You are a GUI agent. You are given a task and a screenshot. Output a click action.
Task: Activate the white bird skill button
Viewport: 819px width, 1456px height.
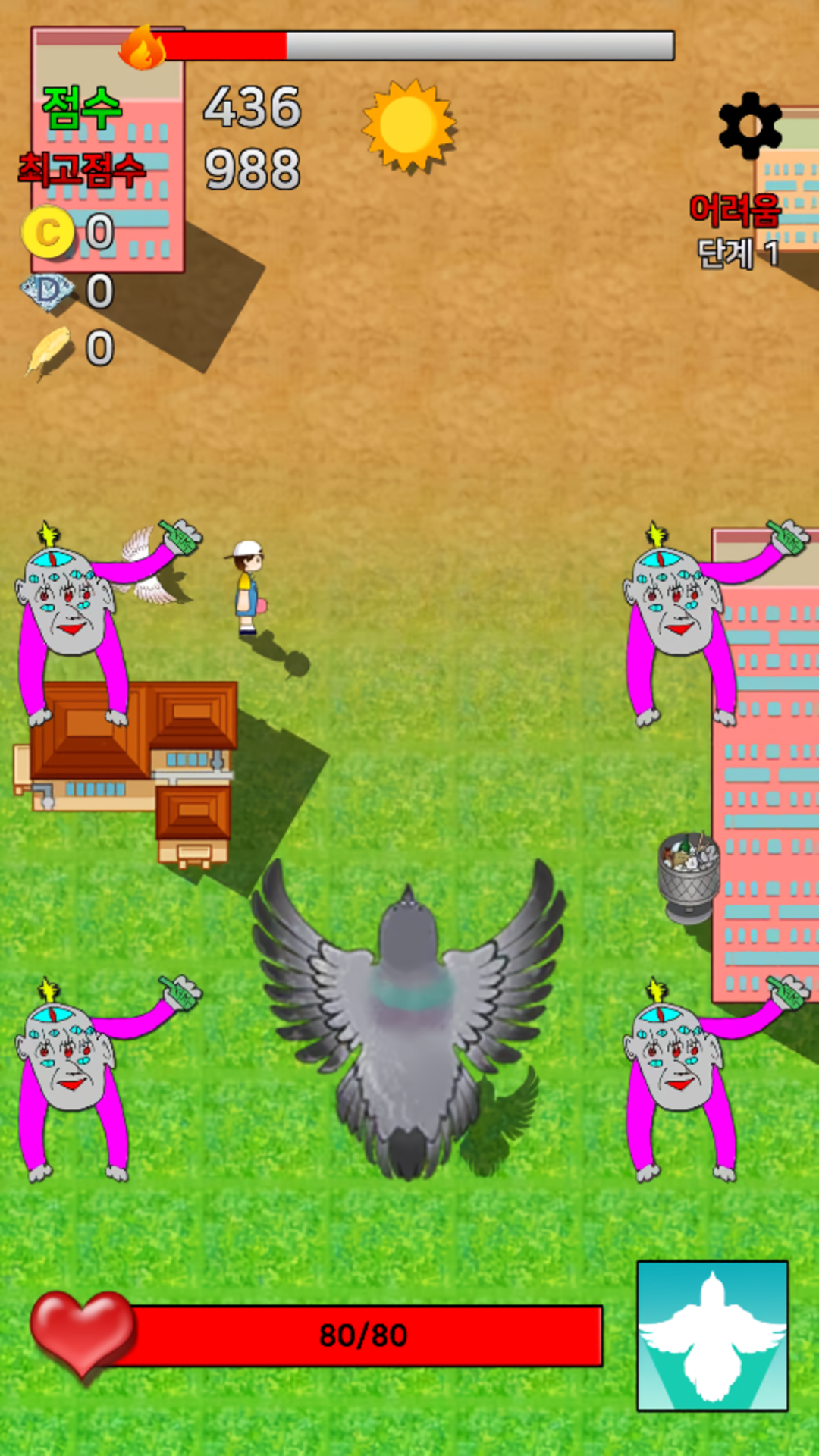pyautogui.click(x=712, y=1335)
